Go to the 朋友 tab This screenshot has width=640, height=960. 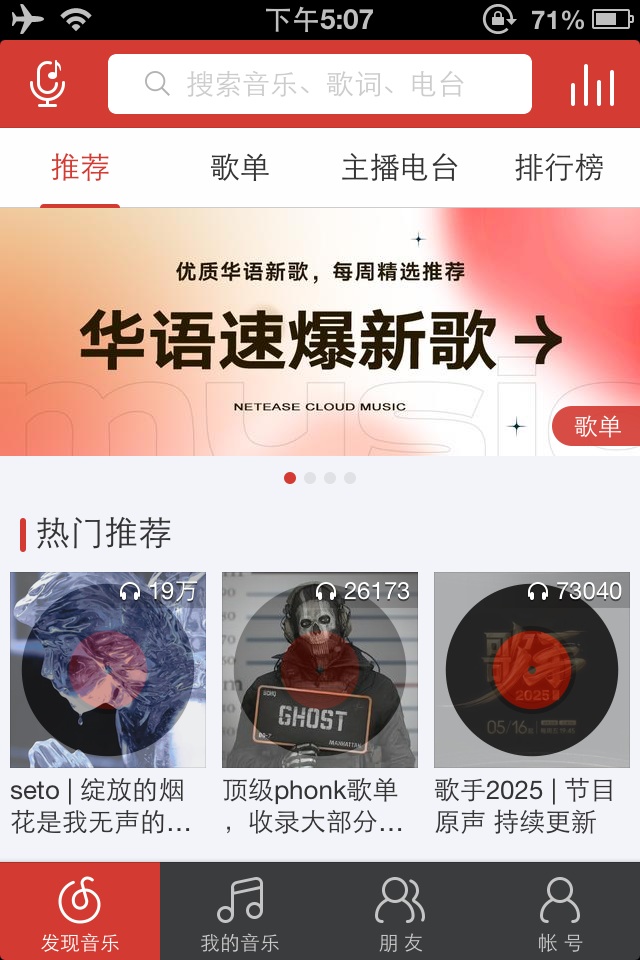coord(400,912)
